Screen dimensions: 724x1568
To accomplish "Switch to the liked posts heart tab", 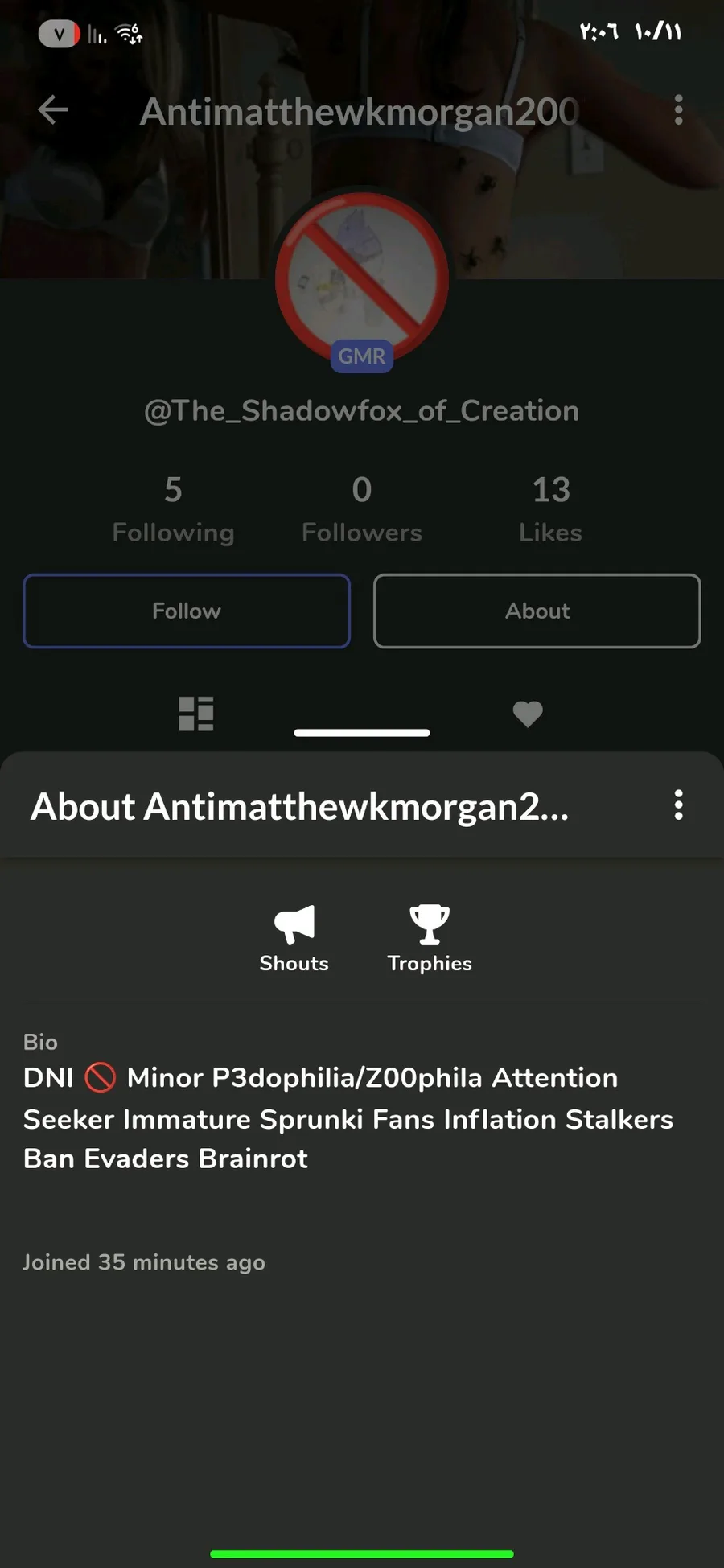I will (x=528, y=714).
